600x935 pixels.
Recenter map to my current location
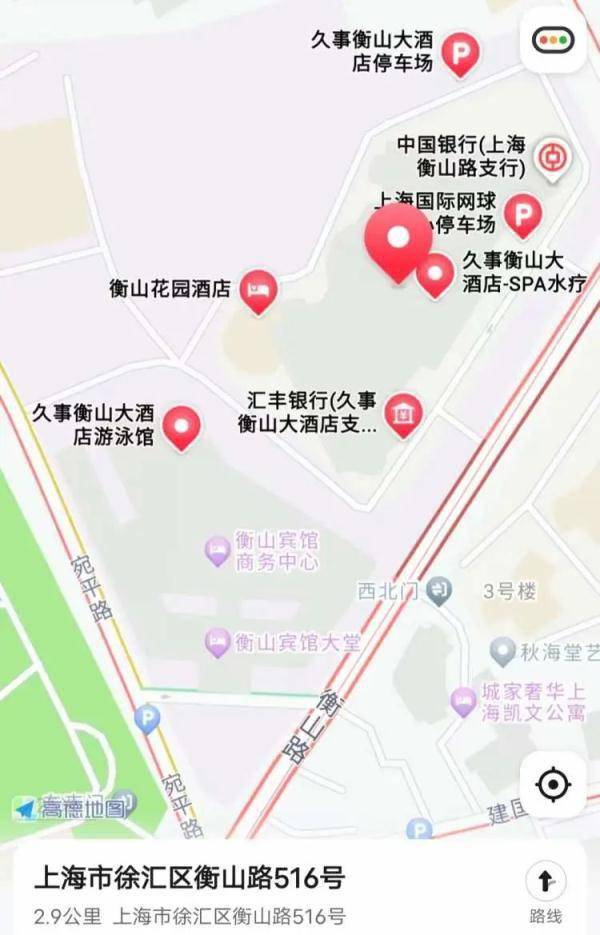pyautogui.click(x=553, y=785)
